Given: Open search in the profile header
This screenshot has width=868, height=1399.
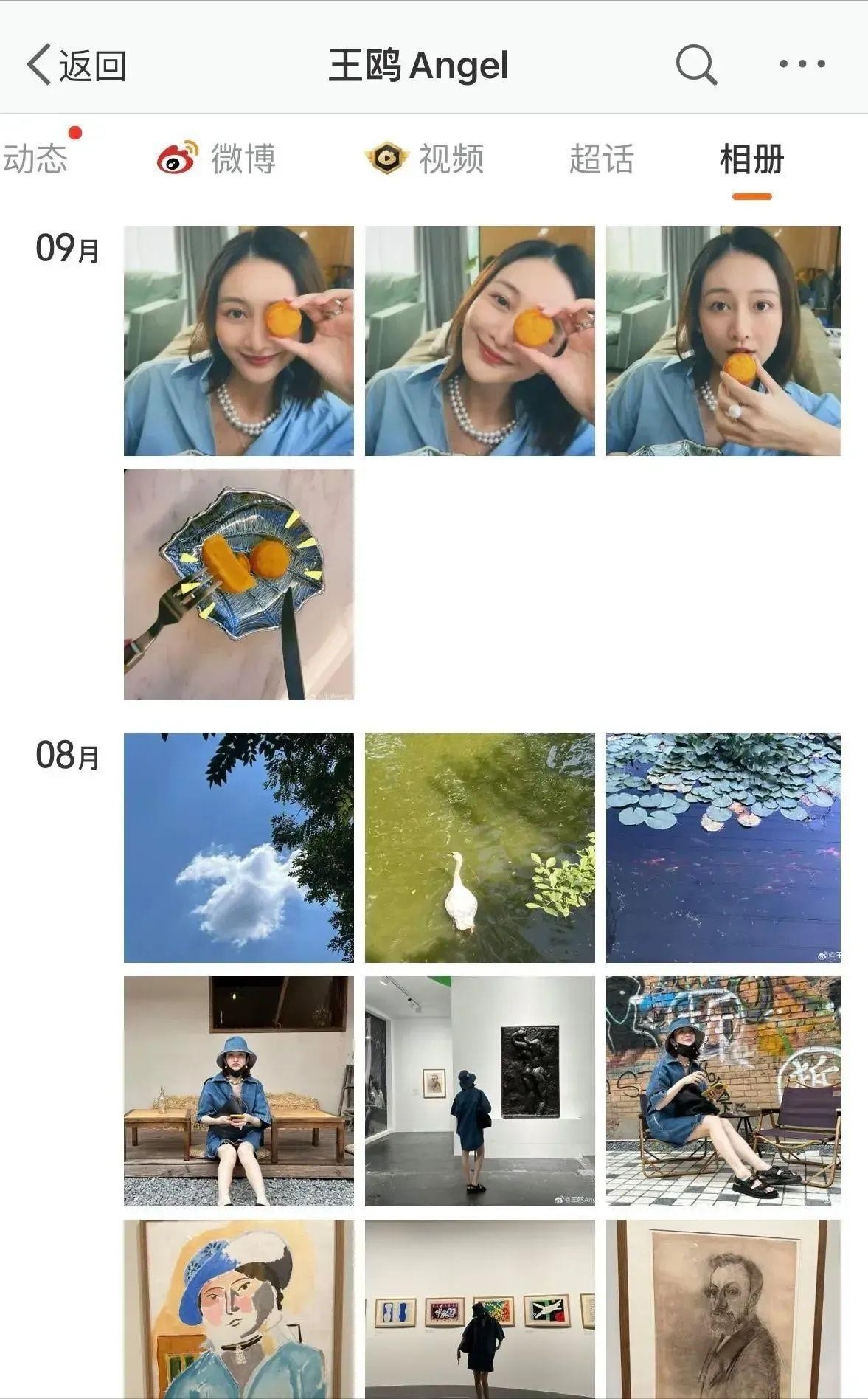Looking at the screenshot, I should (695, 65).
